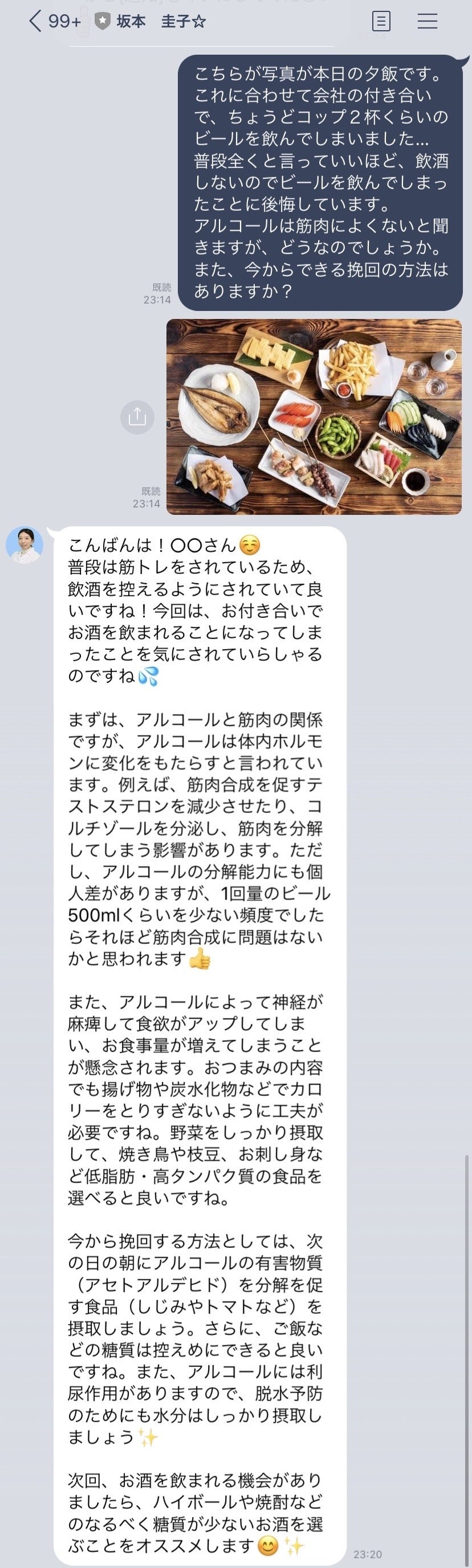Share the dinner photo
Image resolution: width=472 pixels, height=1568 pixels.
[137, 417]
